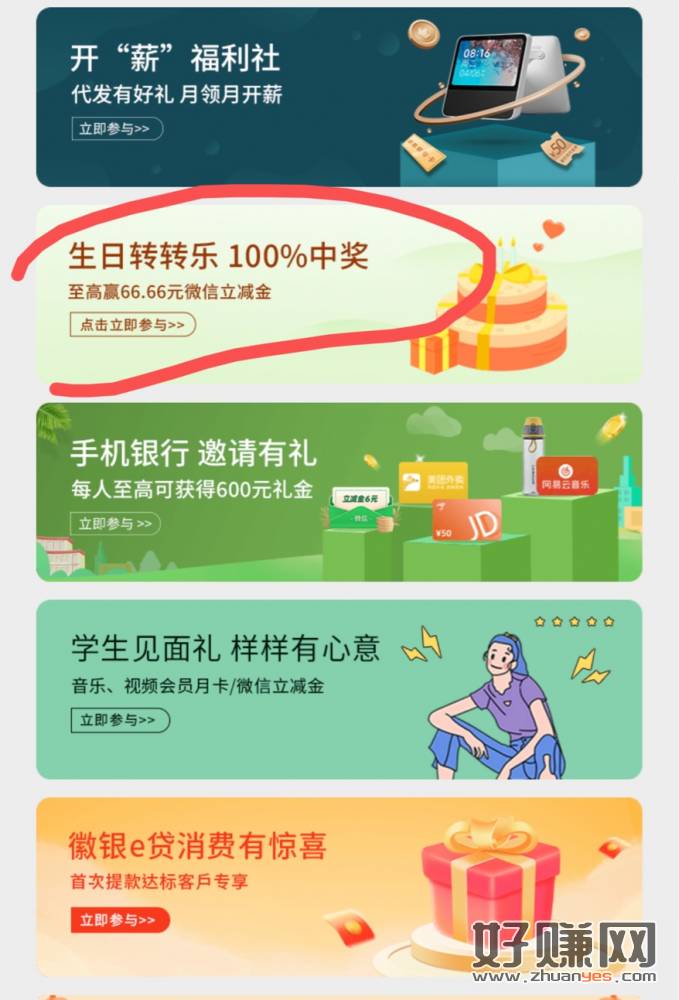
Task: Open the 学生见面礼 promotion card
Action: tap(339, 689)
